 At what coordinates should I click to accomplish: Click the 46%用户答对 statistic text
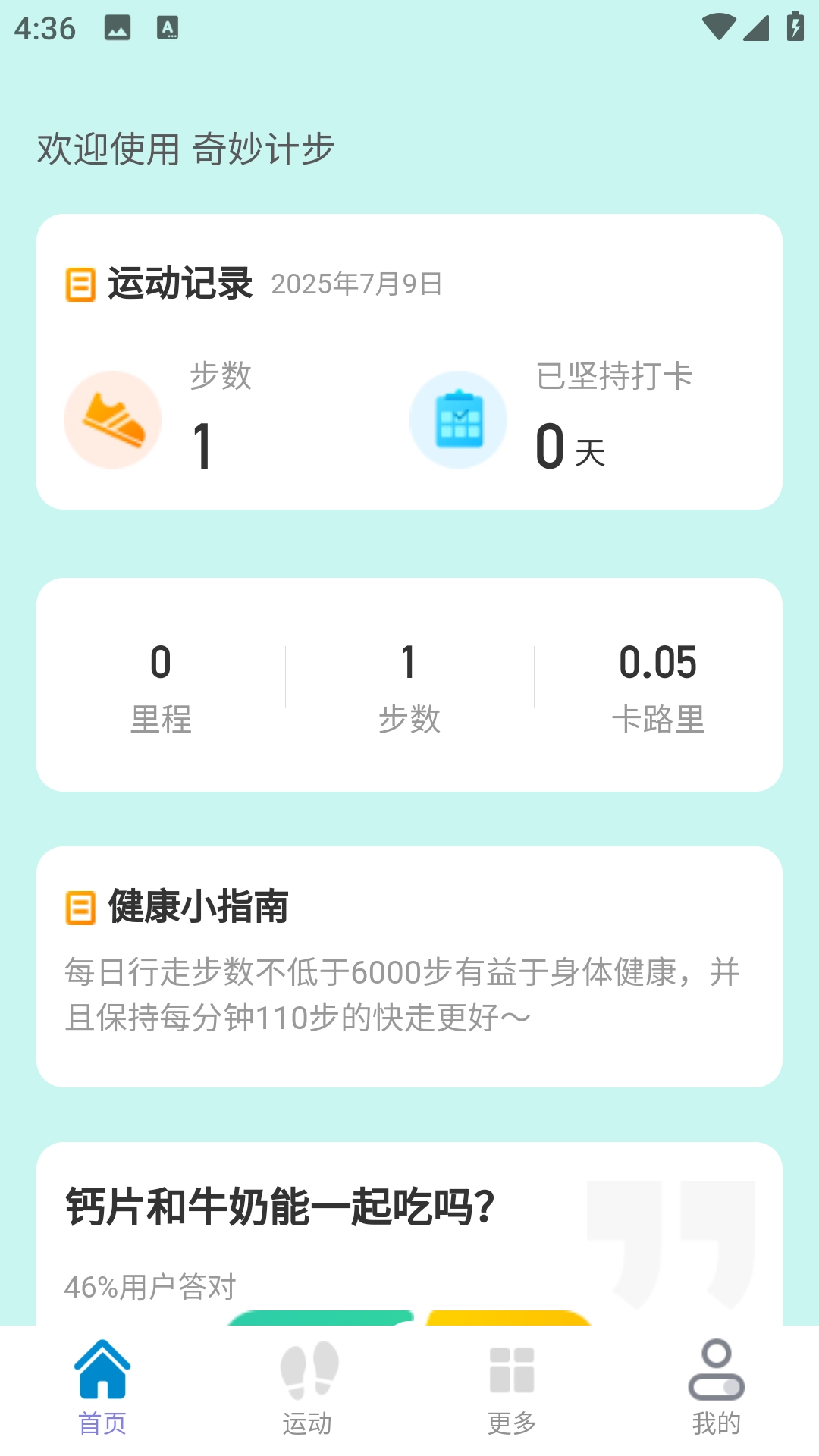click(x=150, y=1286)
